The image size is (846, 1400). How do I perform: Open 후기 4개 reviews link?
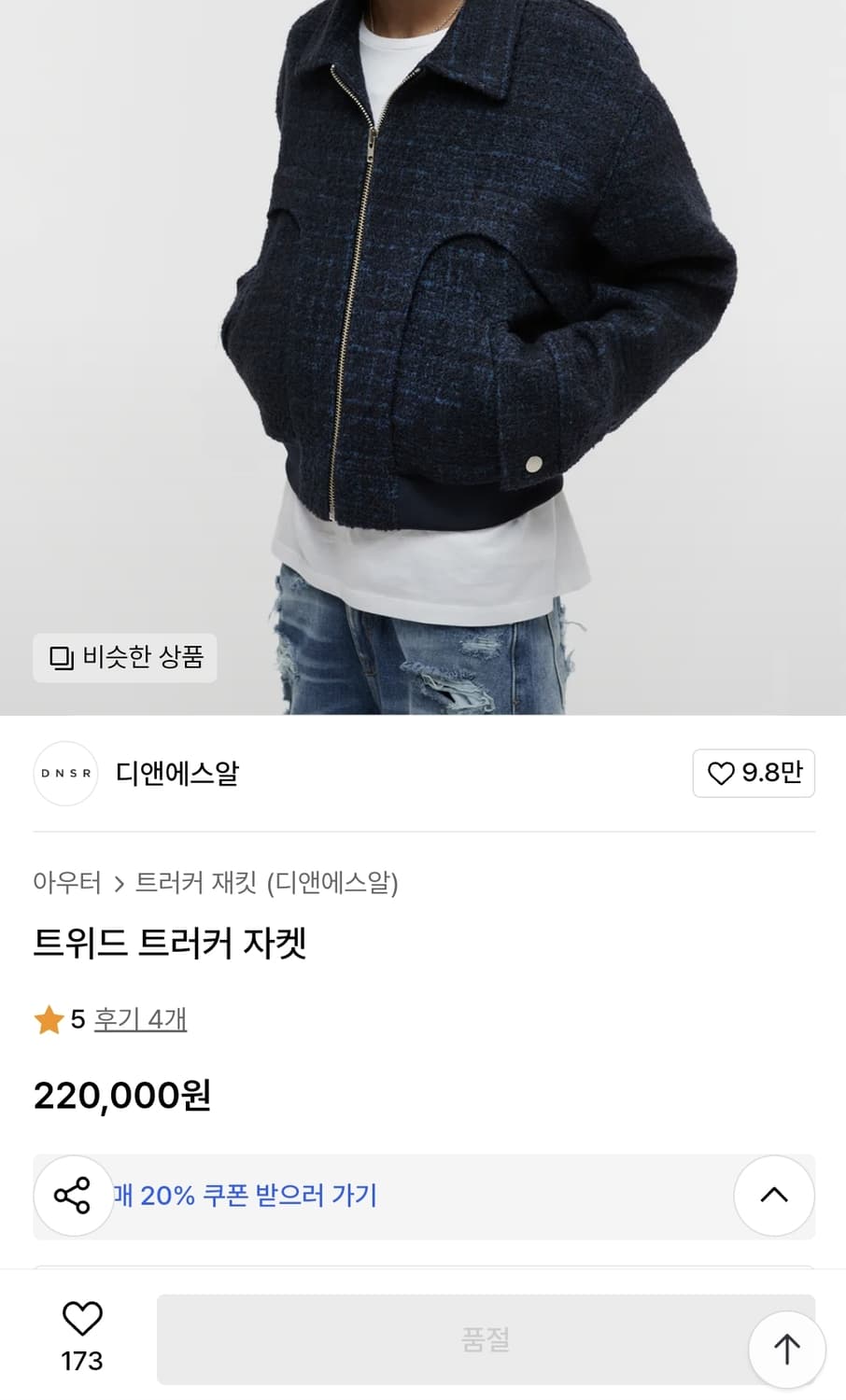tap(140, 1020)
